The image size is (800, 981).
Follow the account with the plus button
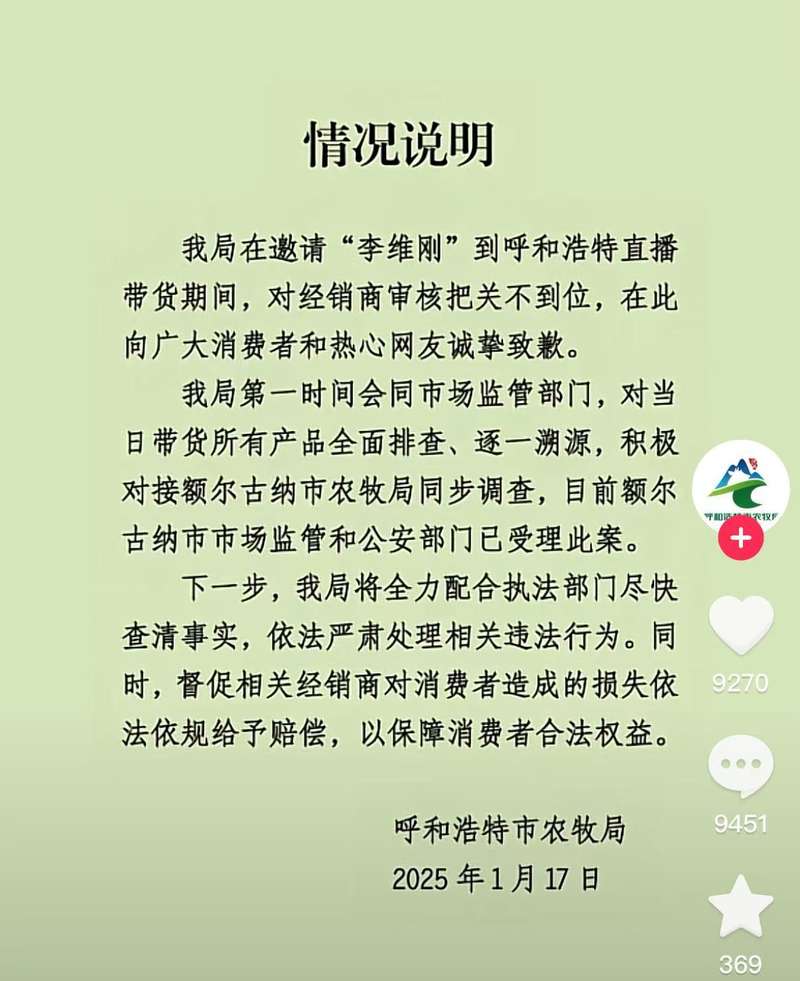coord(741,538)
